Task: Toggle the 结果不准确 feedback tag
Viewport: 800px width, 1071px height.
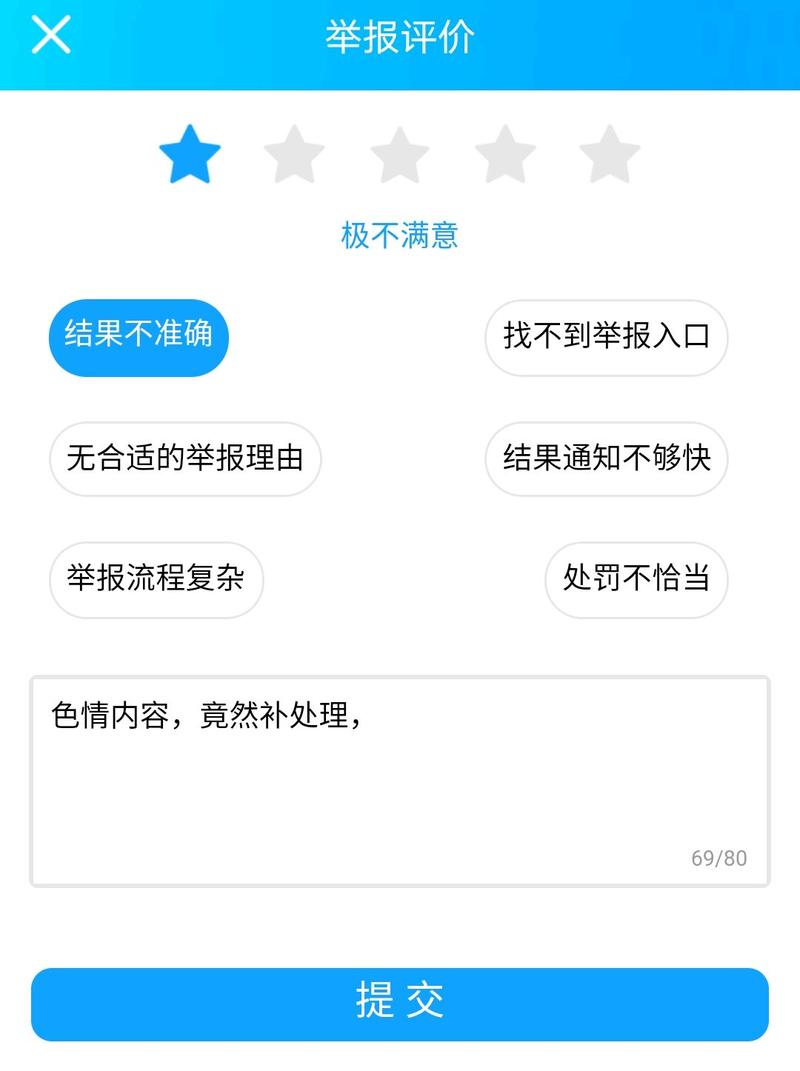Action: point(139,337)
